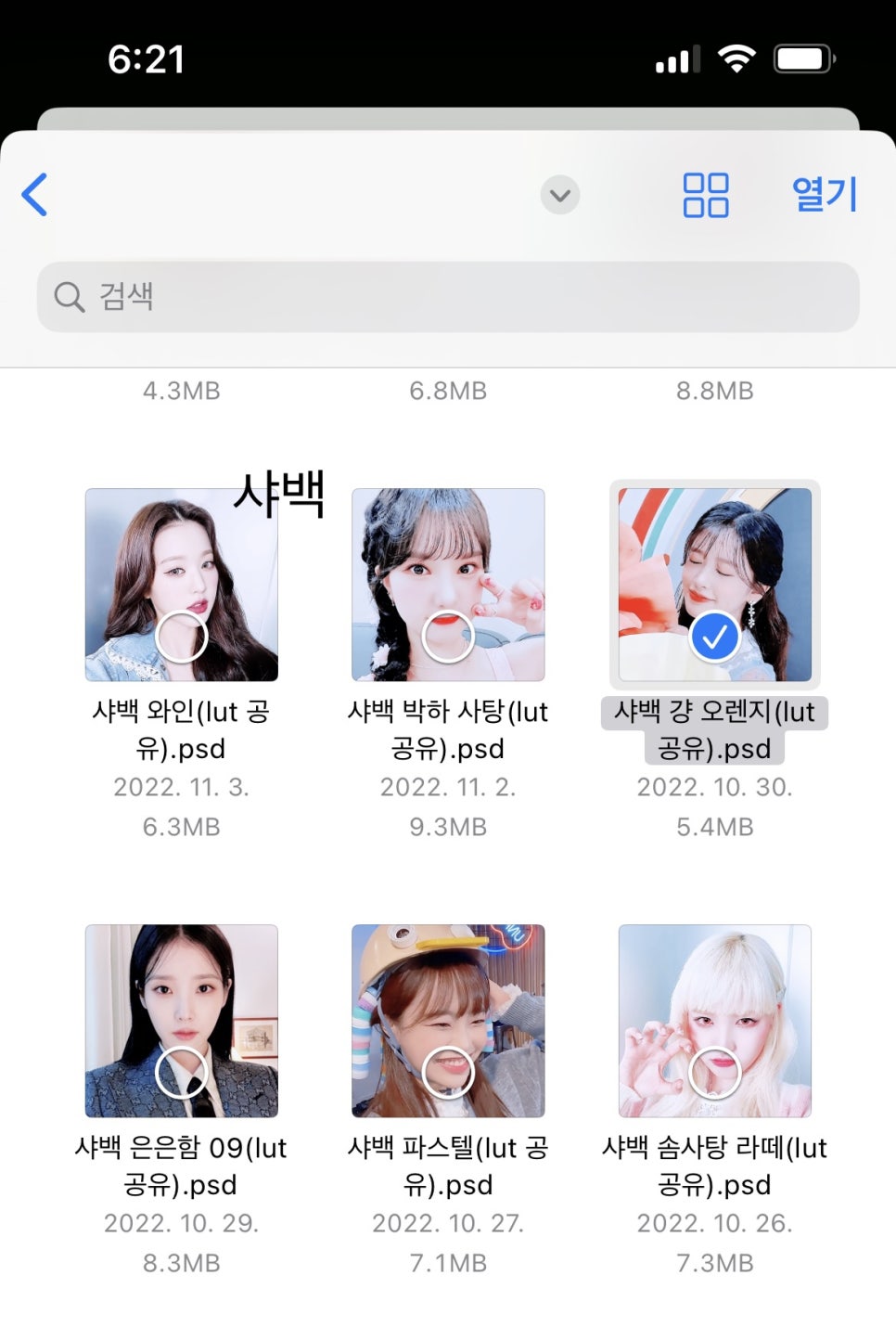Select the 샤백 파스텔 psd file
Image resolution: width=896 pixels, height=1340 pixels.
448,1021
